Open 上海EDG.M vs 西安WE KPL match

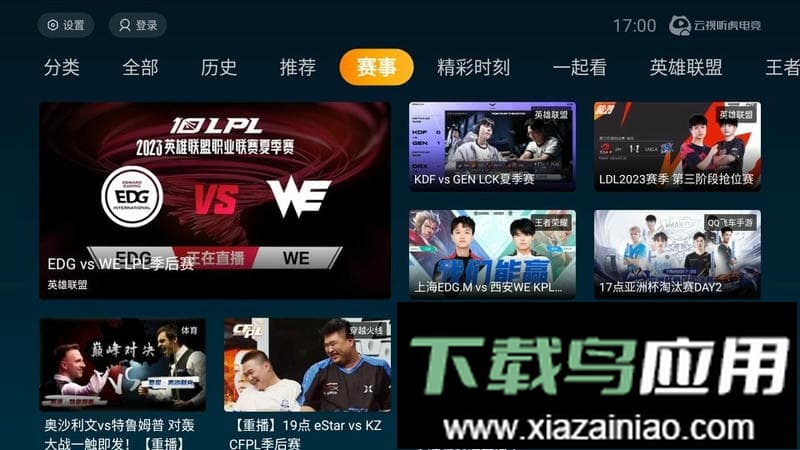[492, 254]
